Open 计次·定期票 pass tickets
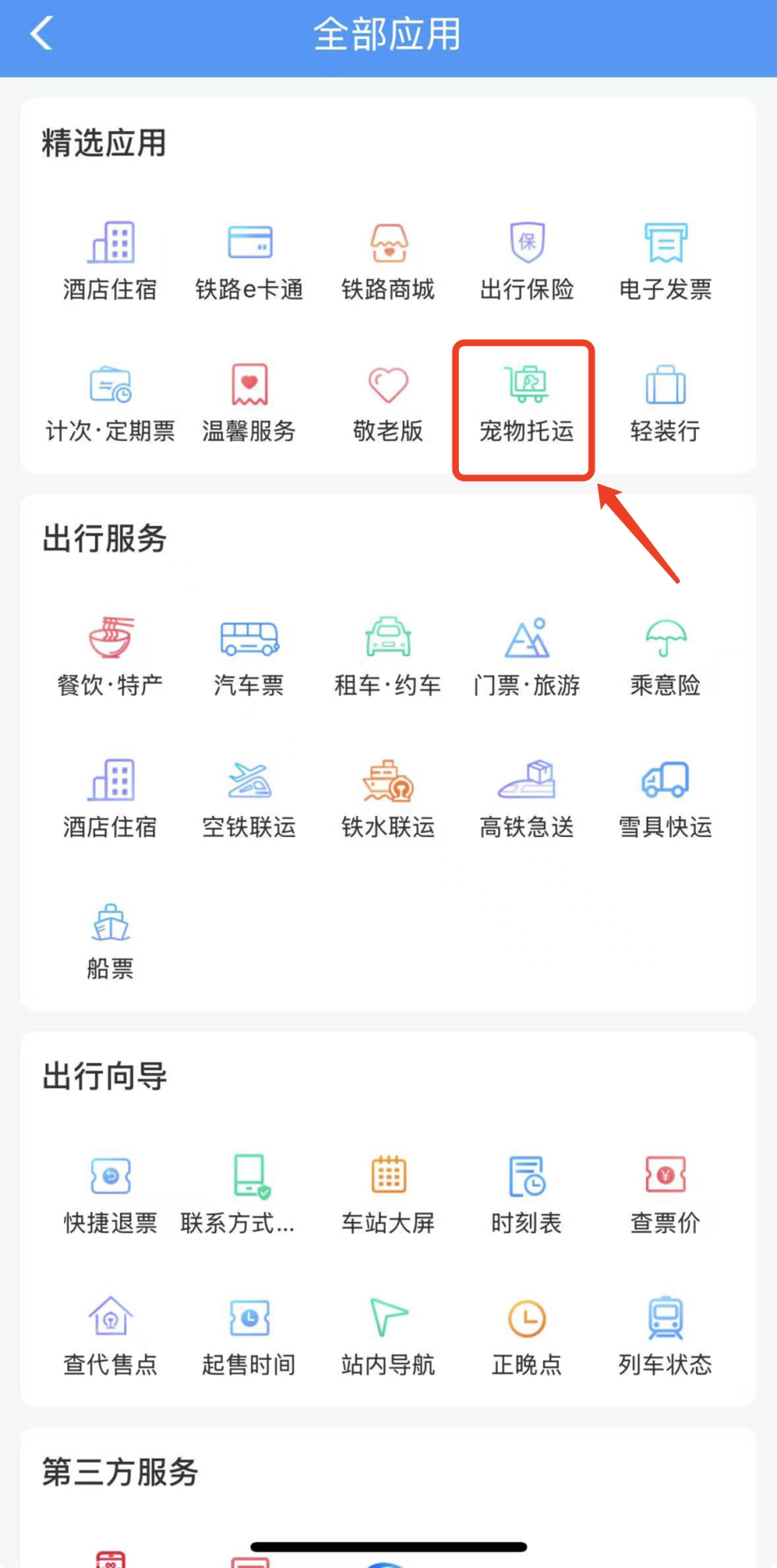 tap(110, 403)
